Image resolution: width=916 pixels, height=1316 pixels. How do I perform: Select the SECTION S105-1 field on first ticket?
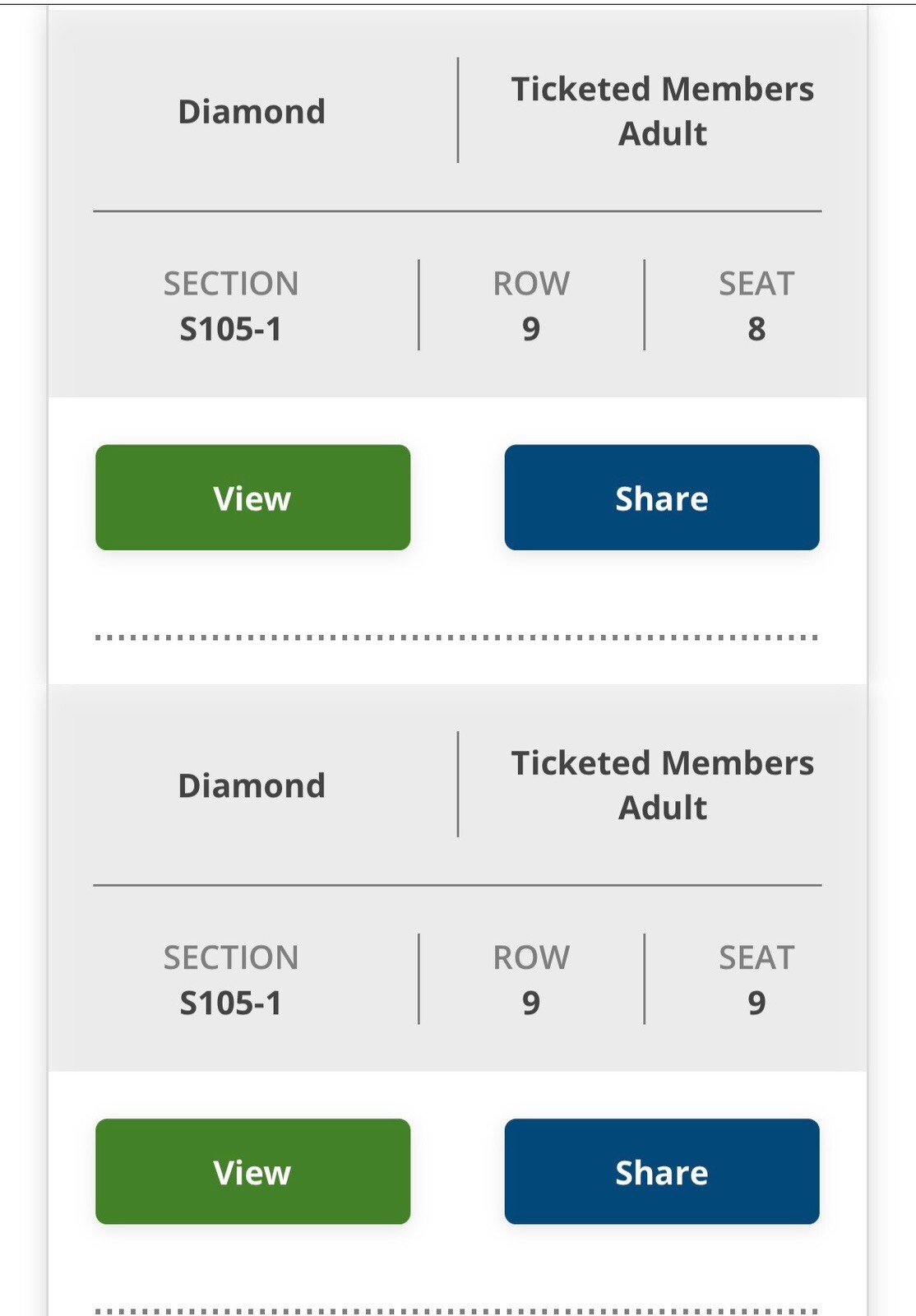(230, 308)
